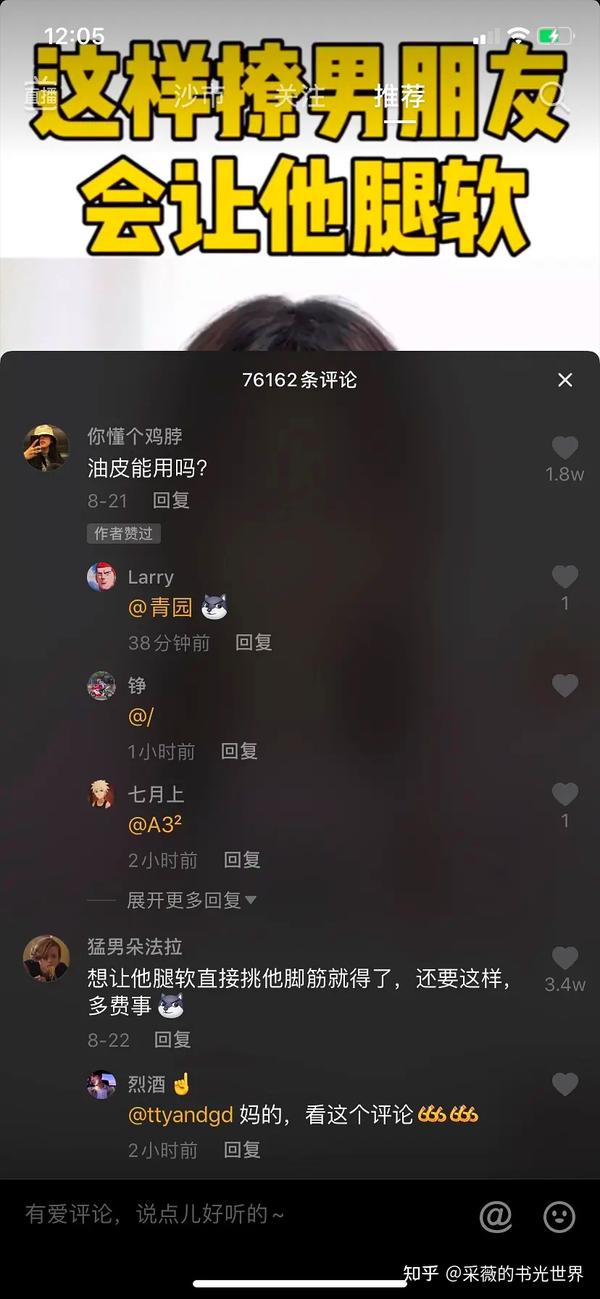Viewport: 600px width, 1299px height.
Task: Close the comments panel
Action: [565, 380]
